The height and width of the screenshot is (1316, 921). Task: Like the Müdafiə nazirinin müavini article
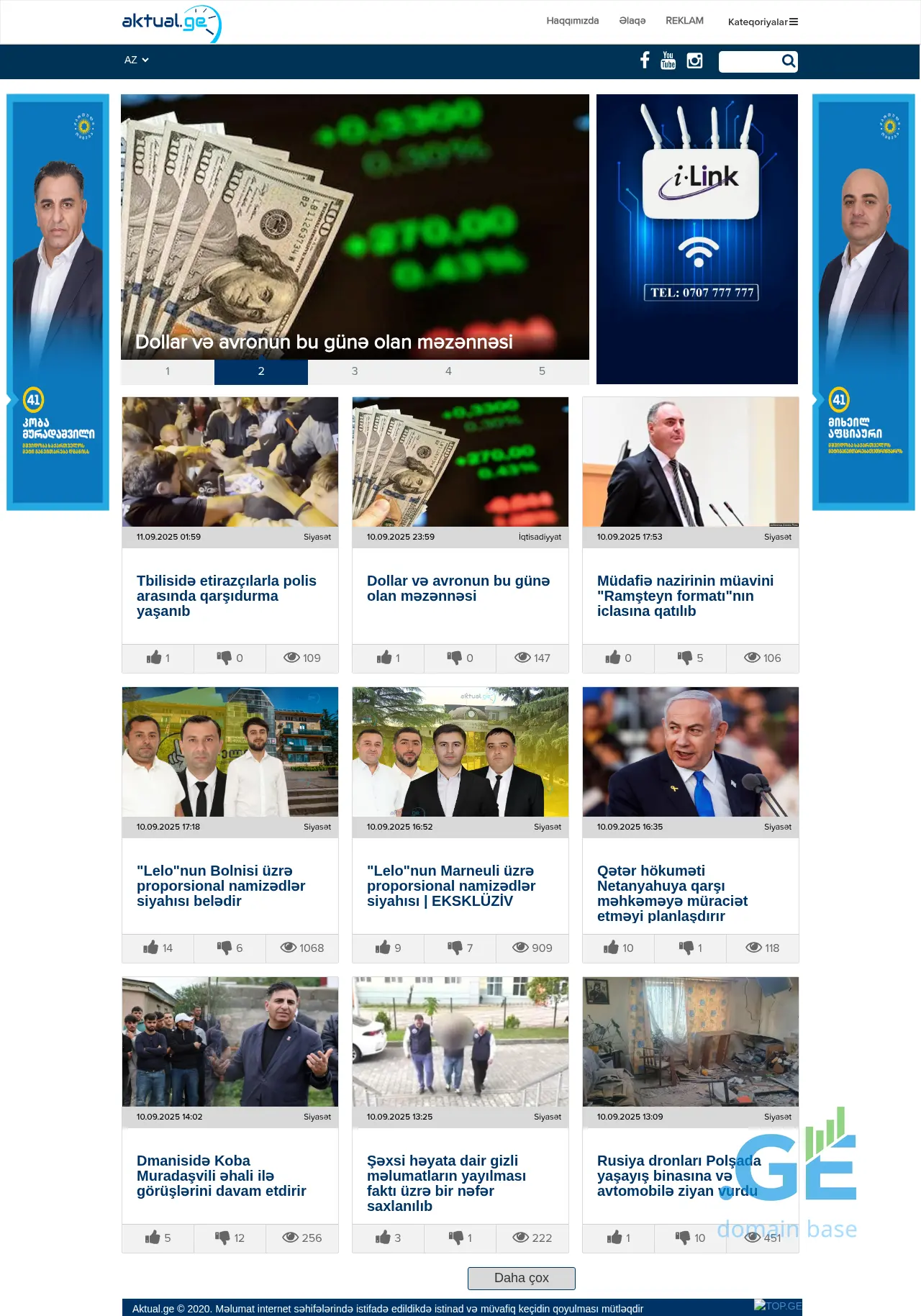618,658
